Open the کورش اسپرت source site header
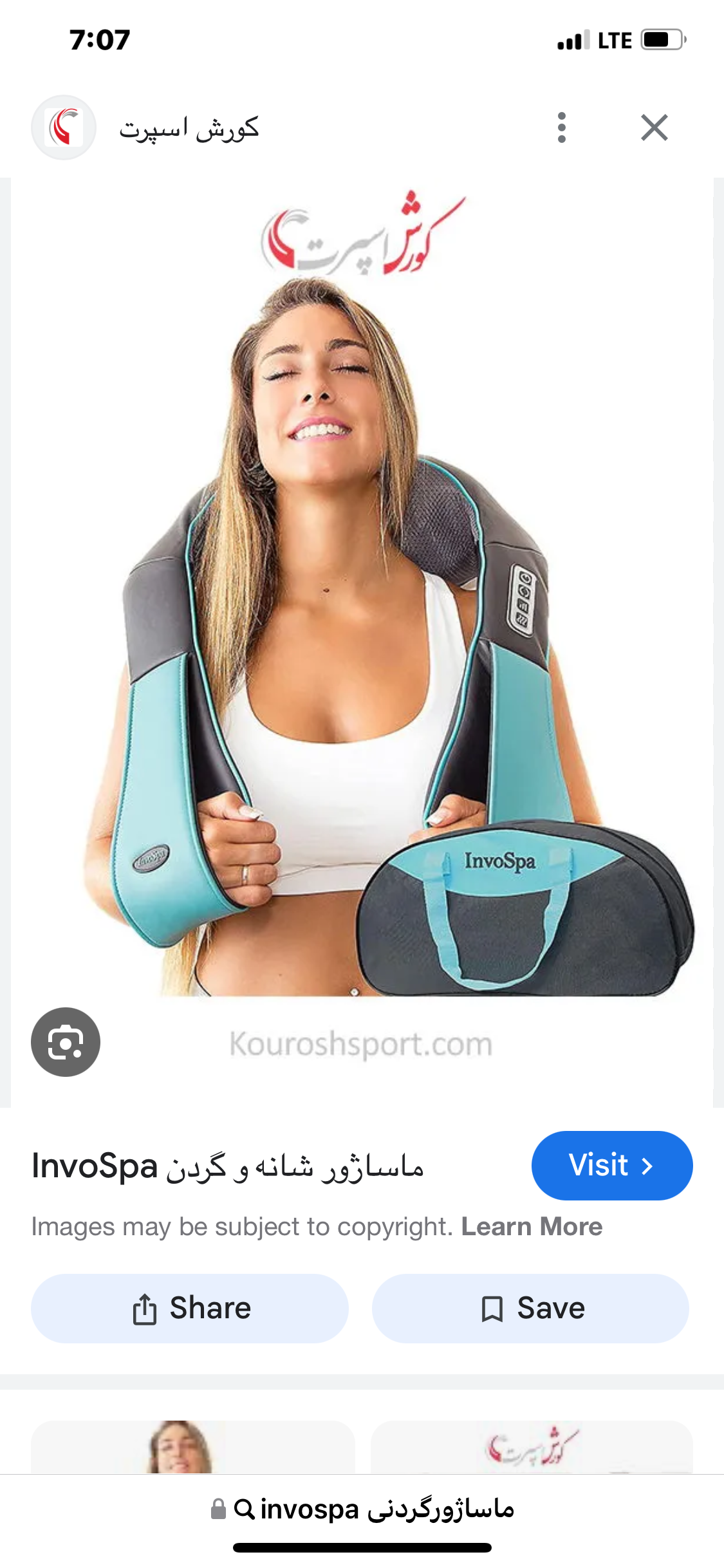Screen dimensions: 724x1568 (146, 127)
